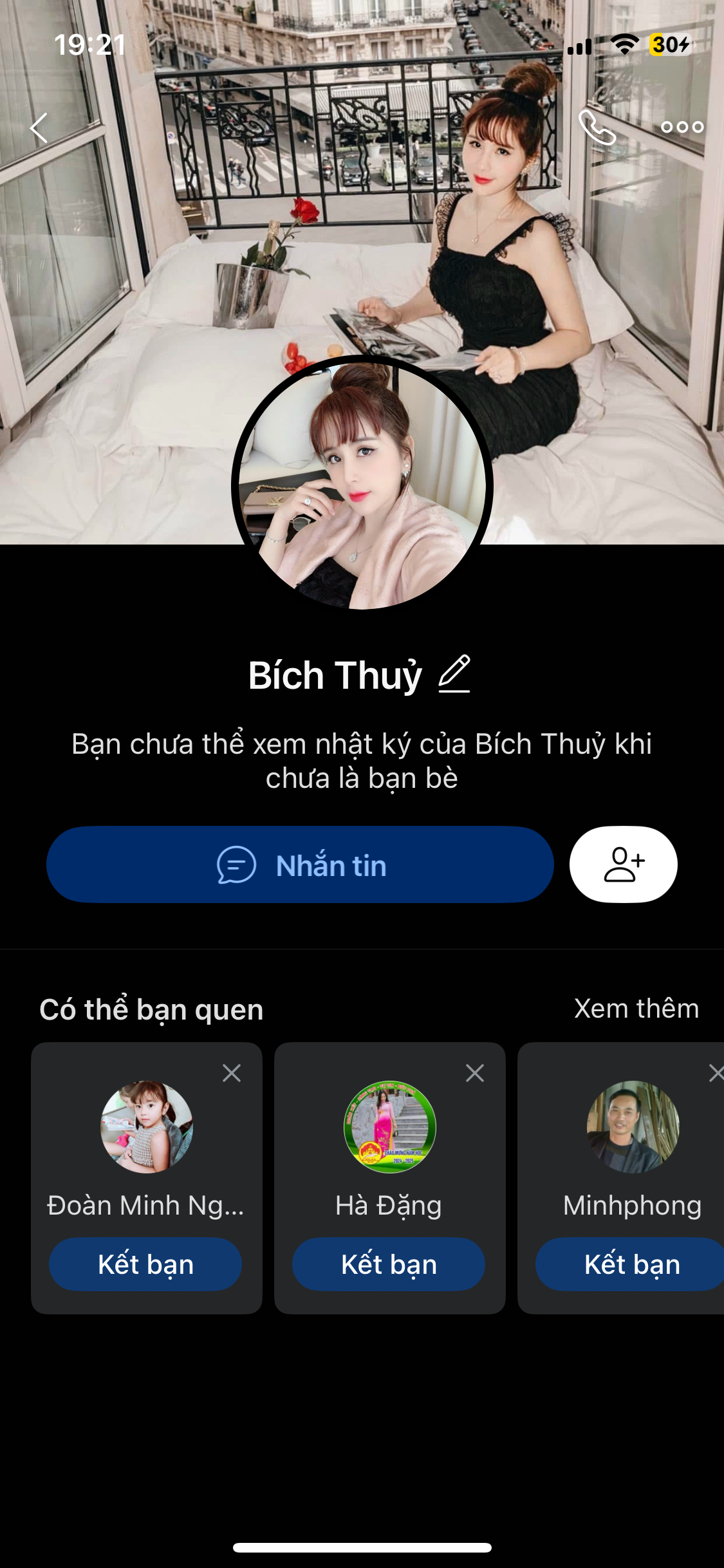
Task: Add Đoàn Minh Ng... with Kết bạn
Action: [145, 1264]
